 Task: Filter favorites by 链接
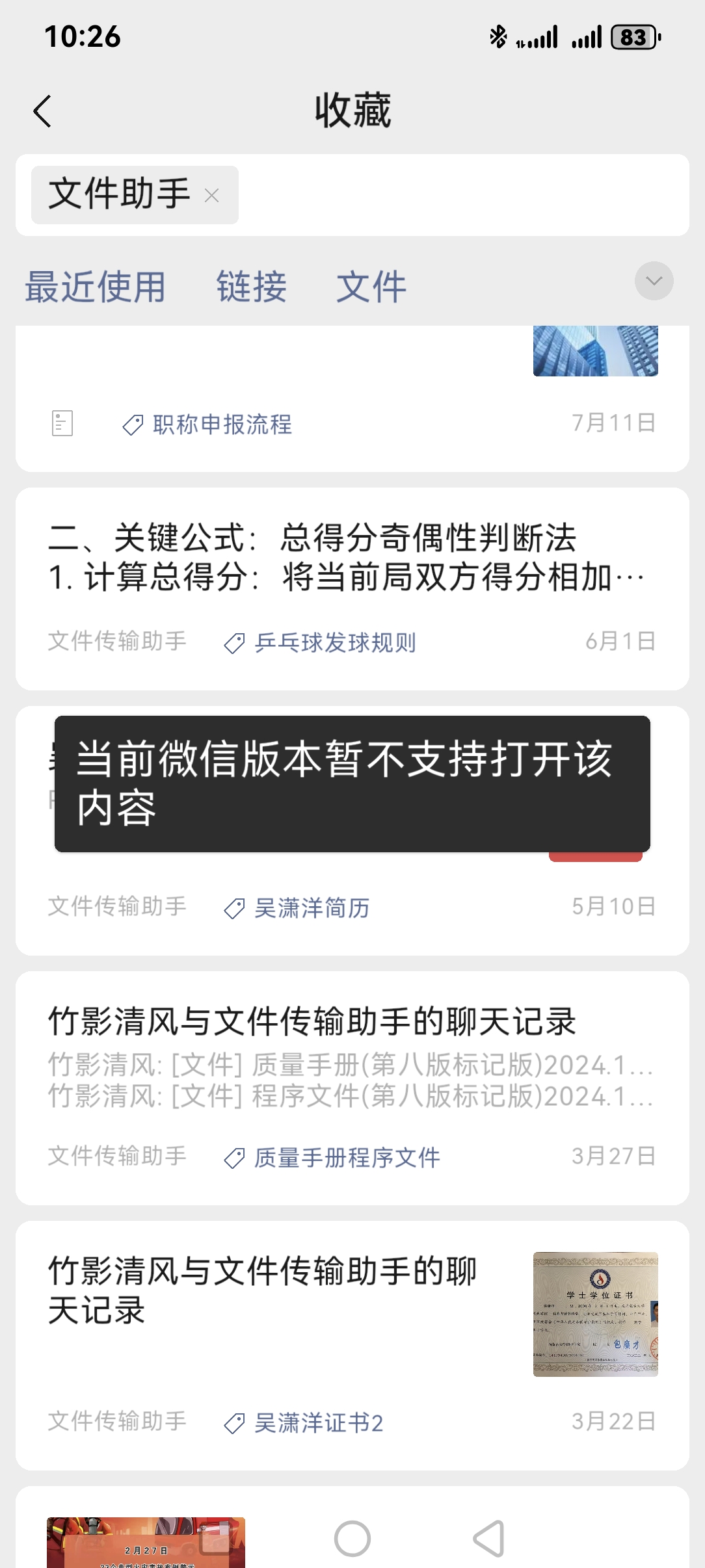(251, 287)
